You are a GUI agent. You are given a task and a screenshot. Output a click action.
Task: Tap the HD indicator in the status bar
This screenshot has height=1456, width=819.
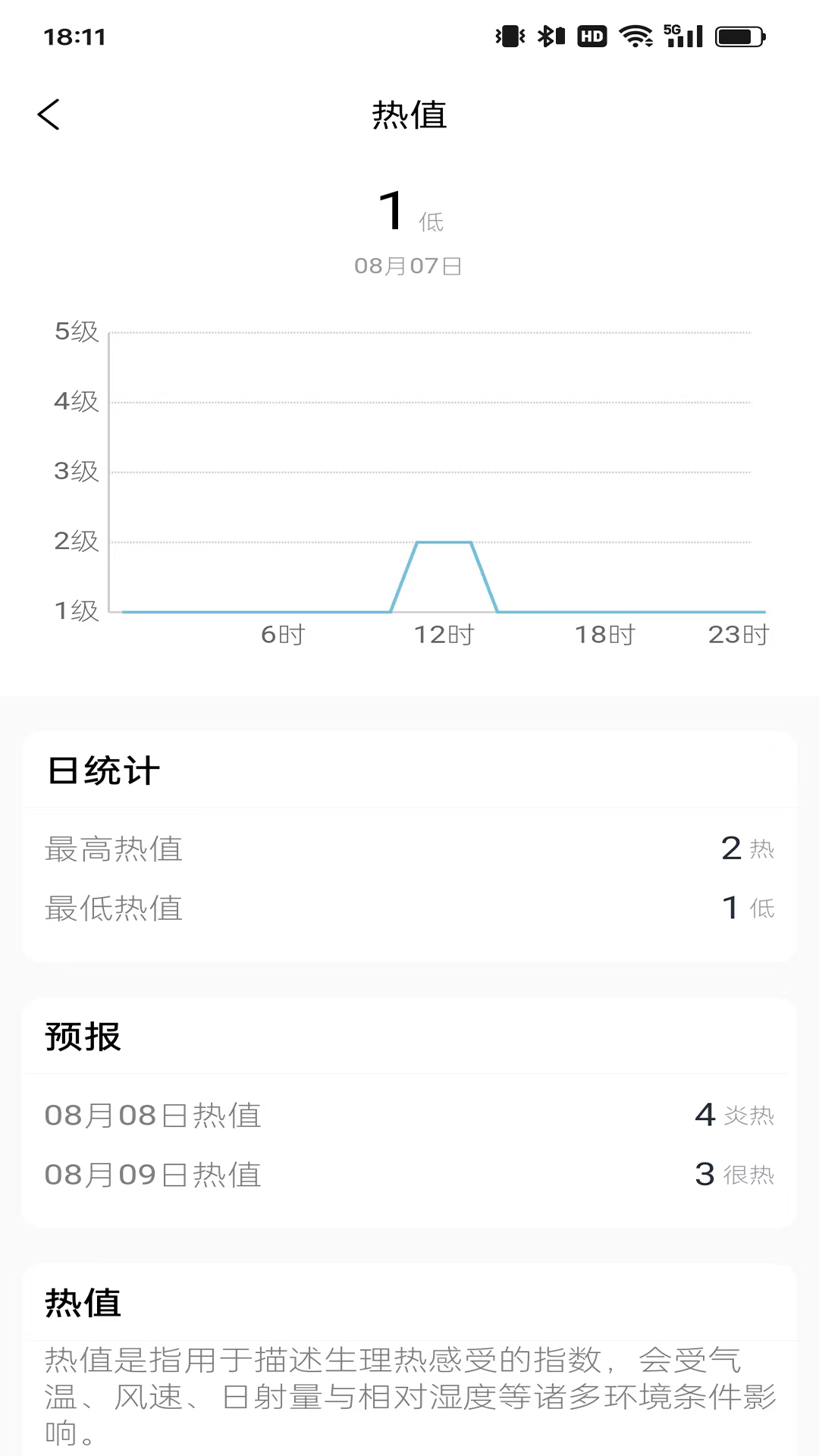(x=592, y=35)
